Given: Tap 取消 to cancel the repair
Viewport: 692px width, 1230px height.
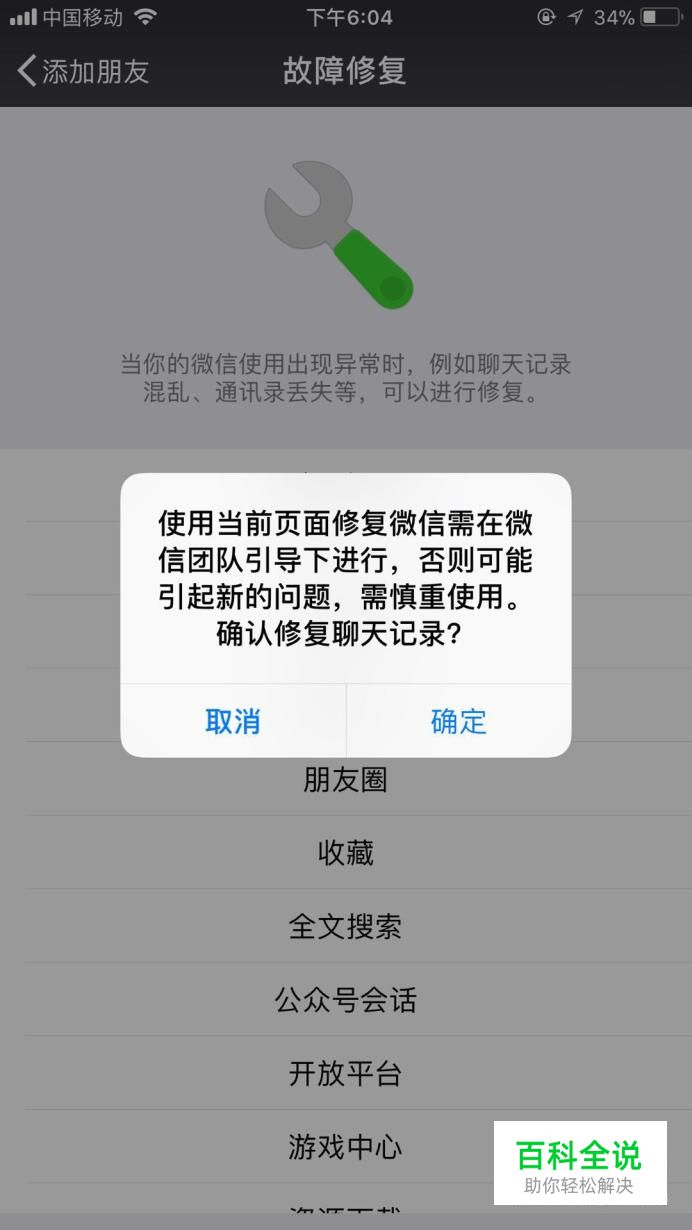Looking at the screenshot, I should coord(233,721).
